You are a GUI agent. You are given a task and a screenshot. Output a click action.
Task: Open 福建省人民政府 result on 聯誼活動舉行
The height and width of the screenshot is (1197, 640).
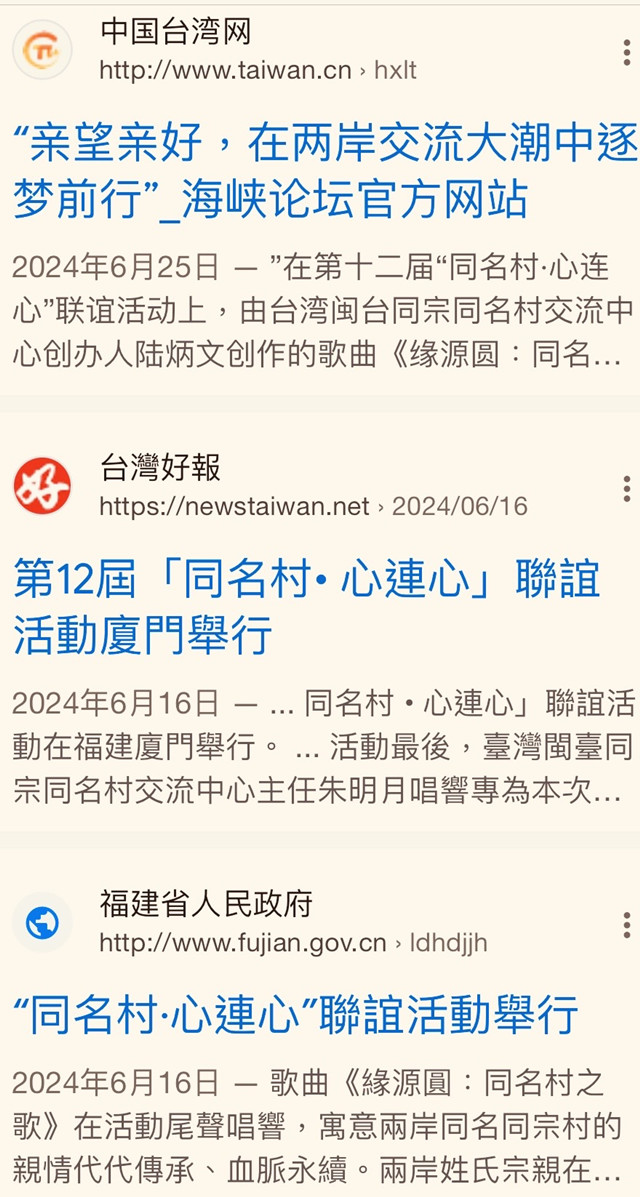tap(295, 1015)
